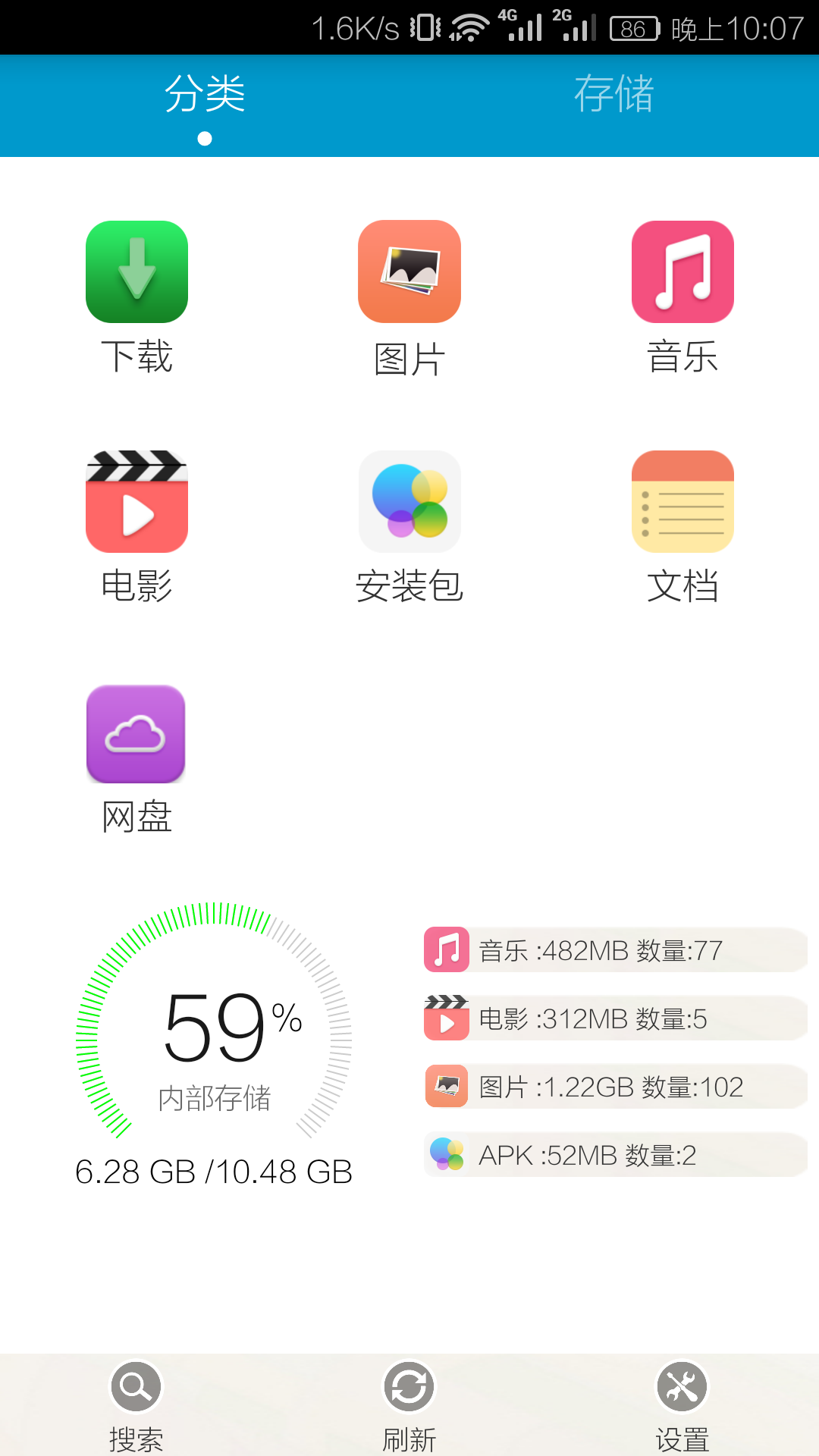Select the 音乐 482MB summary row
819x1456 pixels.
pyautogui.click(x=613, y=949)
